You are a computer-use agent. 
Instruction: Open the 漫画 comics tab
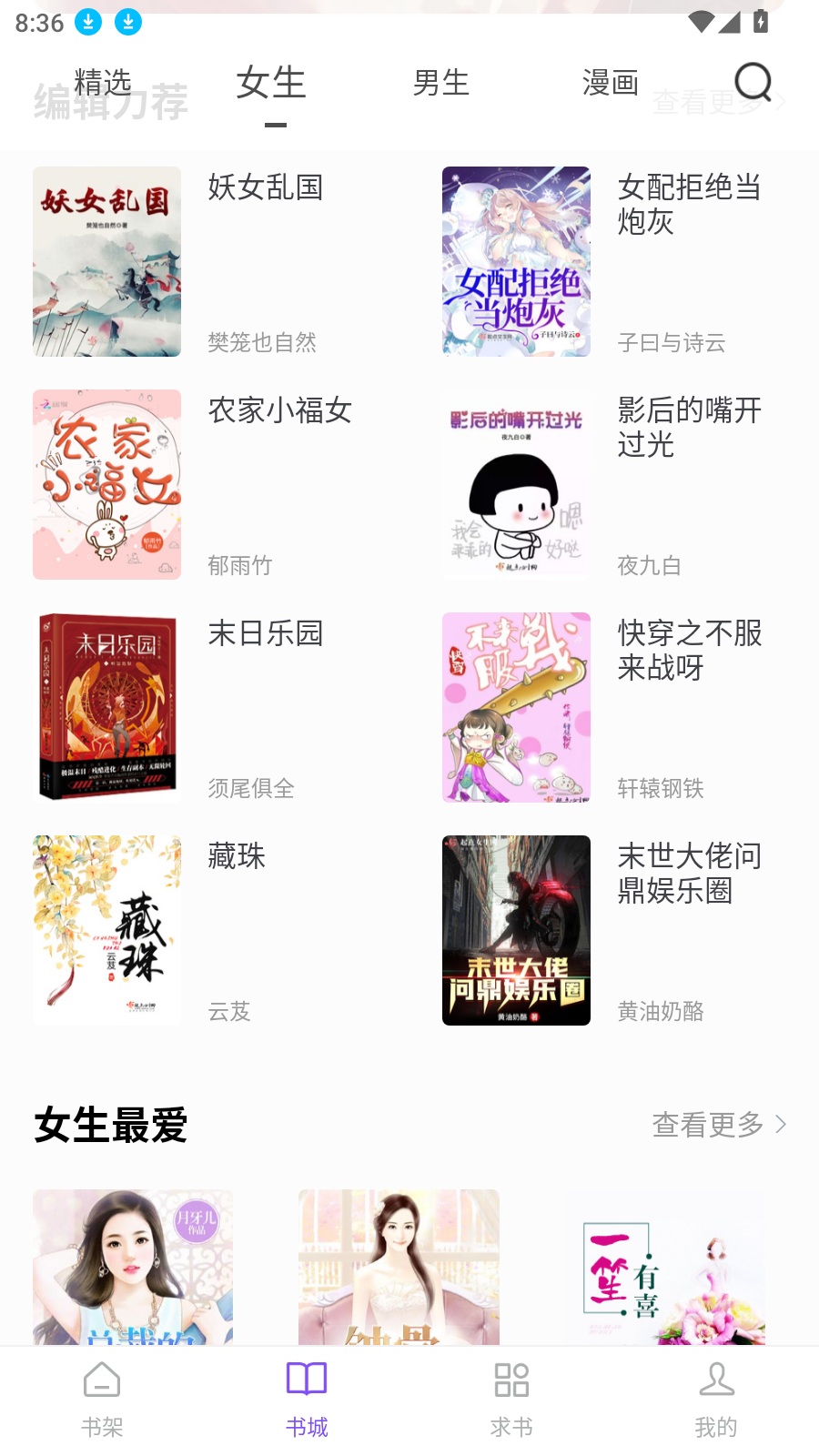pos(610,83)
